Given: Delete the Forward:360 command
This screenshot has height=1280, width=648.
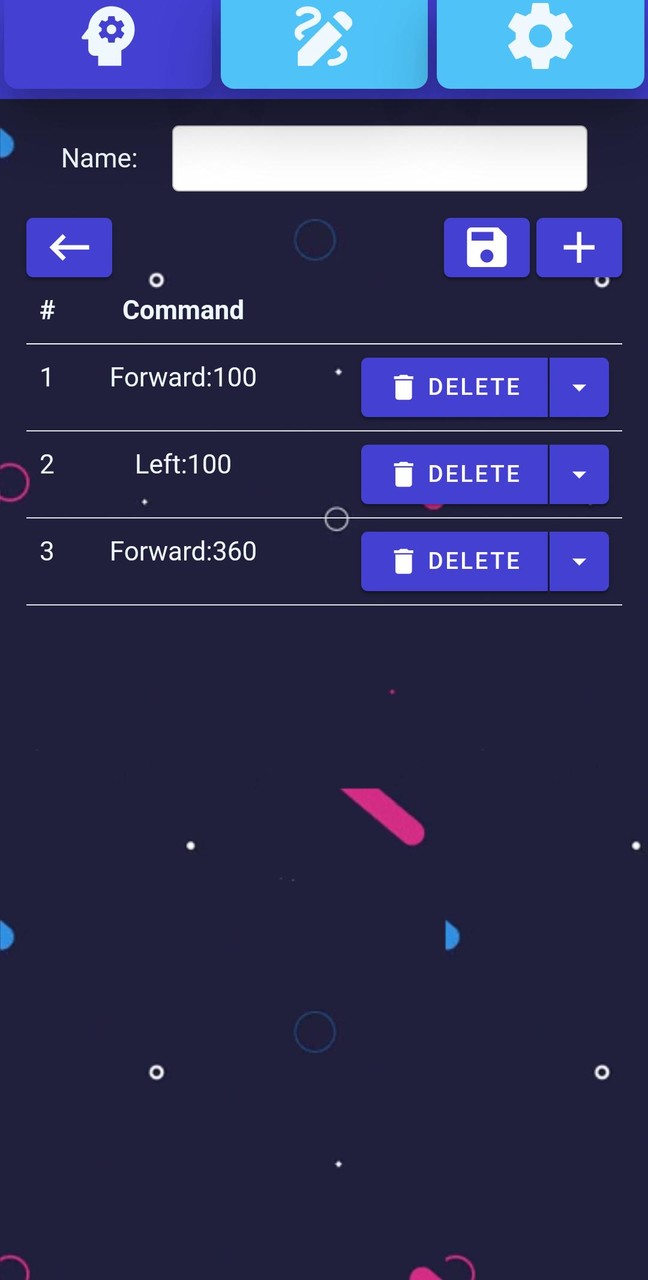Looking at the screenshot, I should click(x=455, y=561).
